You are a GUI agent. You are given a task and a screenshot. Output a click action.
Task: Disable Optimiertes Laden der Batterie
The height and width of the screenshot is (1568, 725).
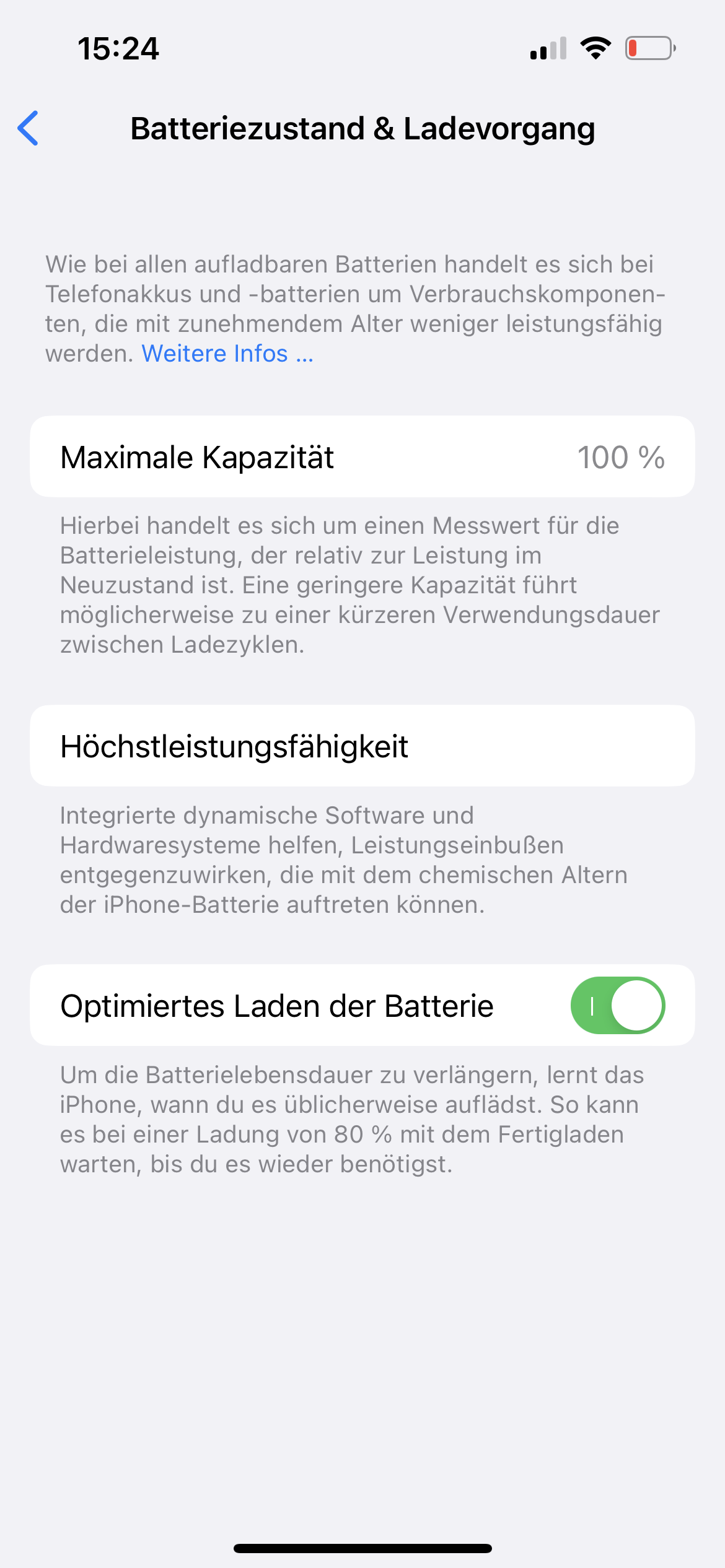pos(617,1005)
